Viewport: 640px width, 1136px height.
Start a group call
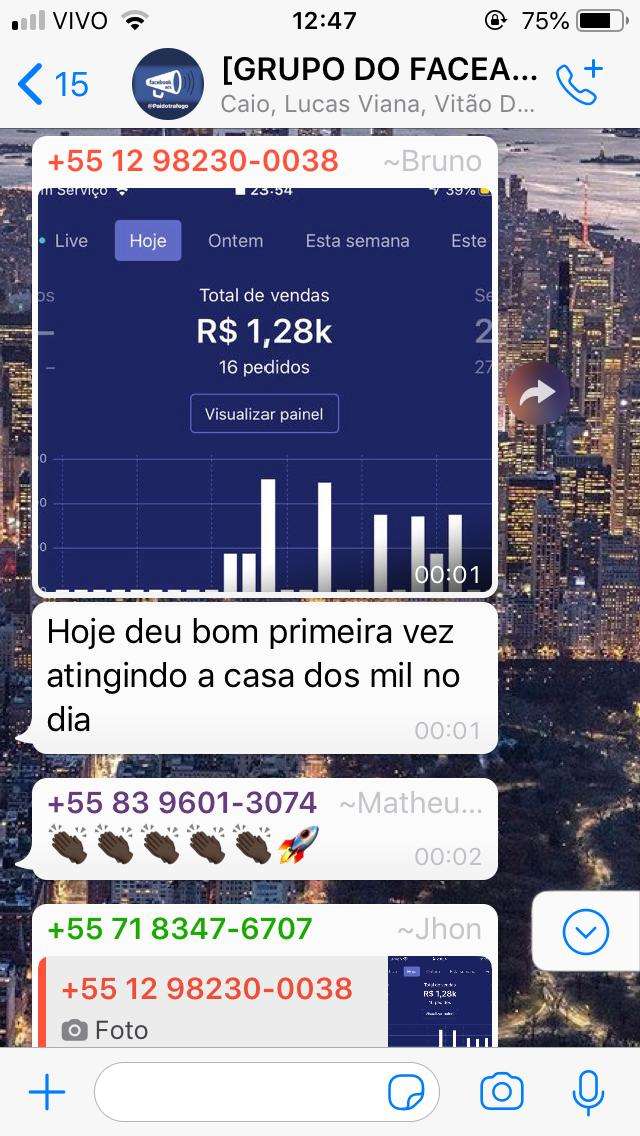click(579, 84)
